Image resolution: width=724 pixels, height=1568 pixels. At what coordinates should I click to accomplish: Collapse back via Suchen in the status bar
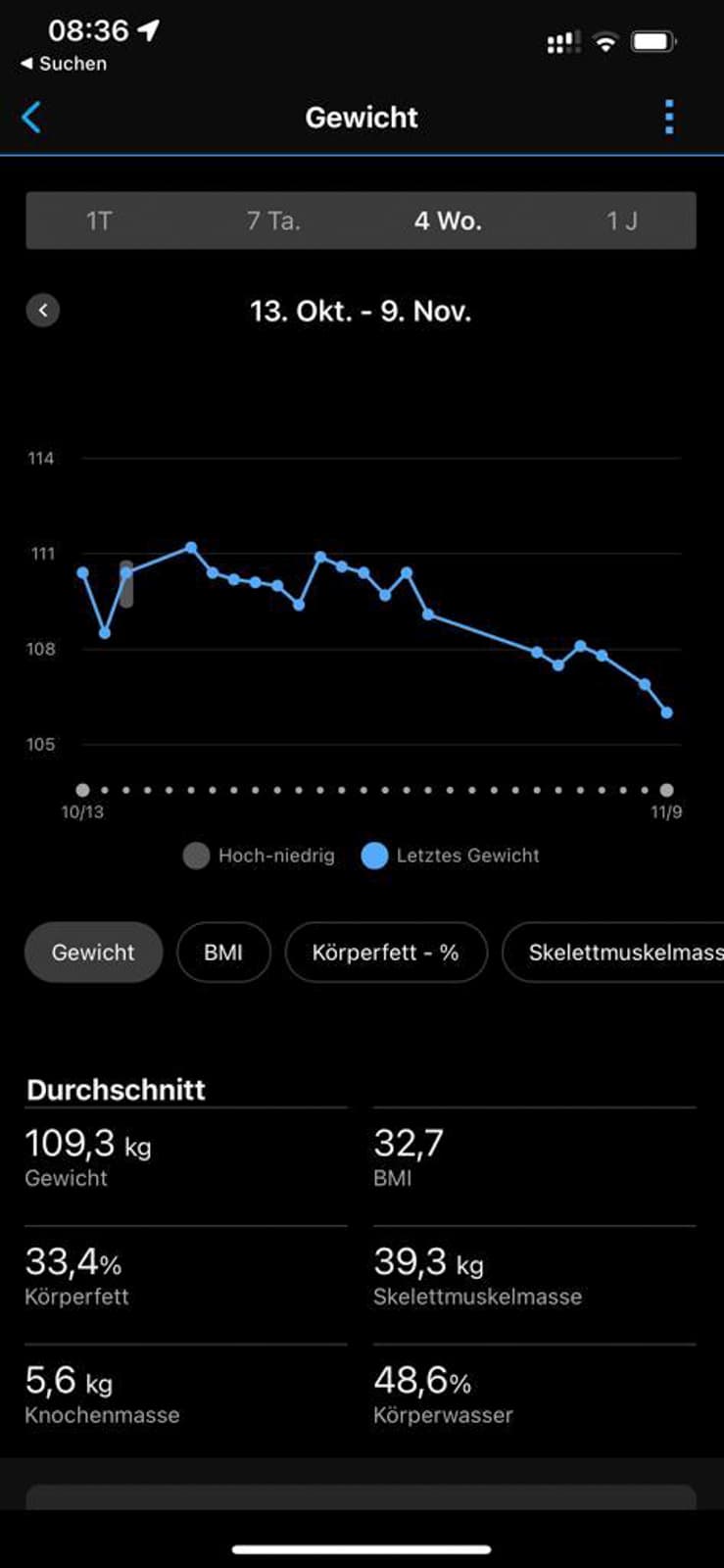tap(62, 64)
